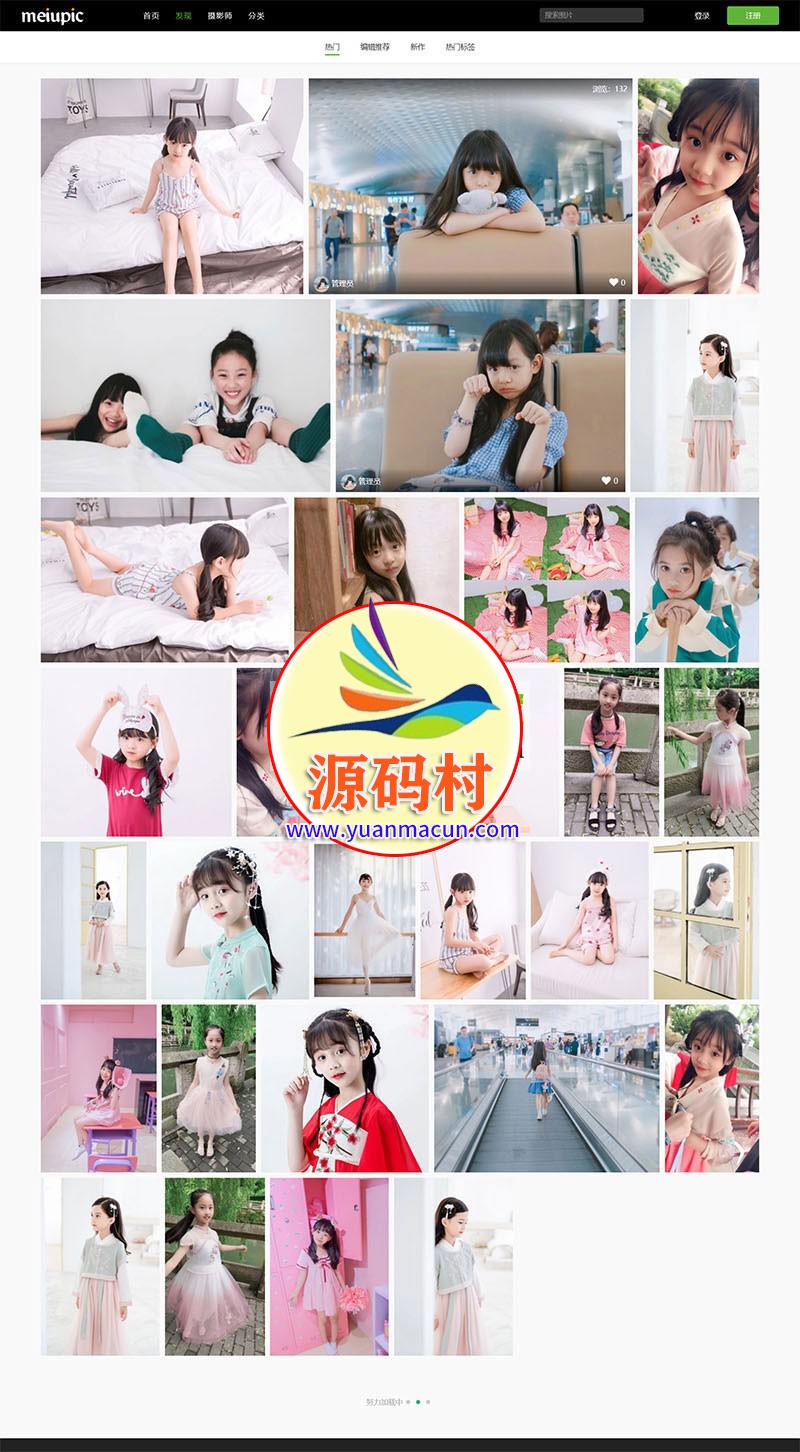Screen dimensions: 800x1452
Task: Go to the 摄影师 section
Action: coord(219,16)
